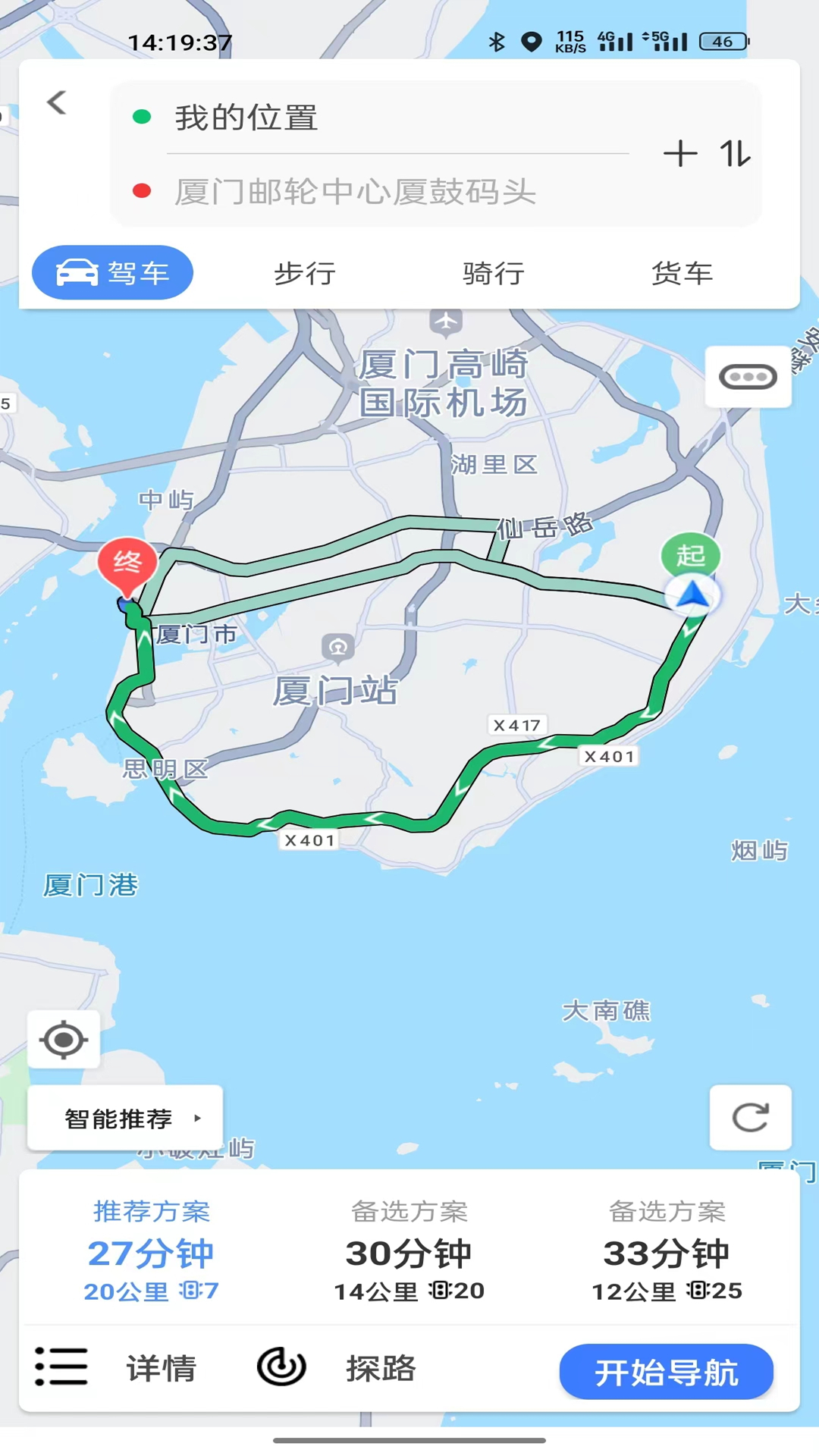The image size is (819, 1456).
Task: Swap start and destination
Action: 734,154
